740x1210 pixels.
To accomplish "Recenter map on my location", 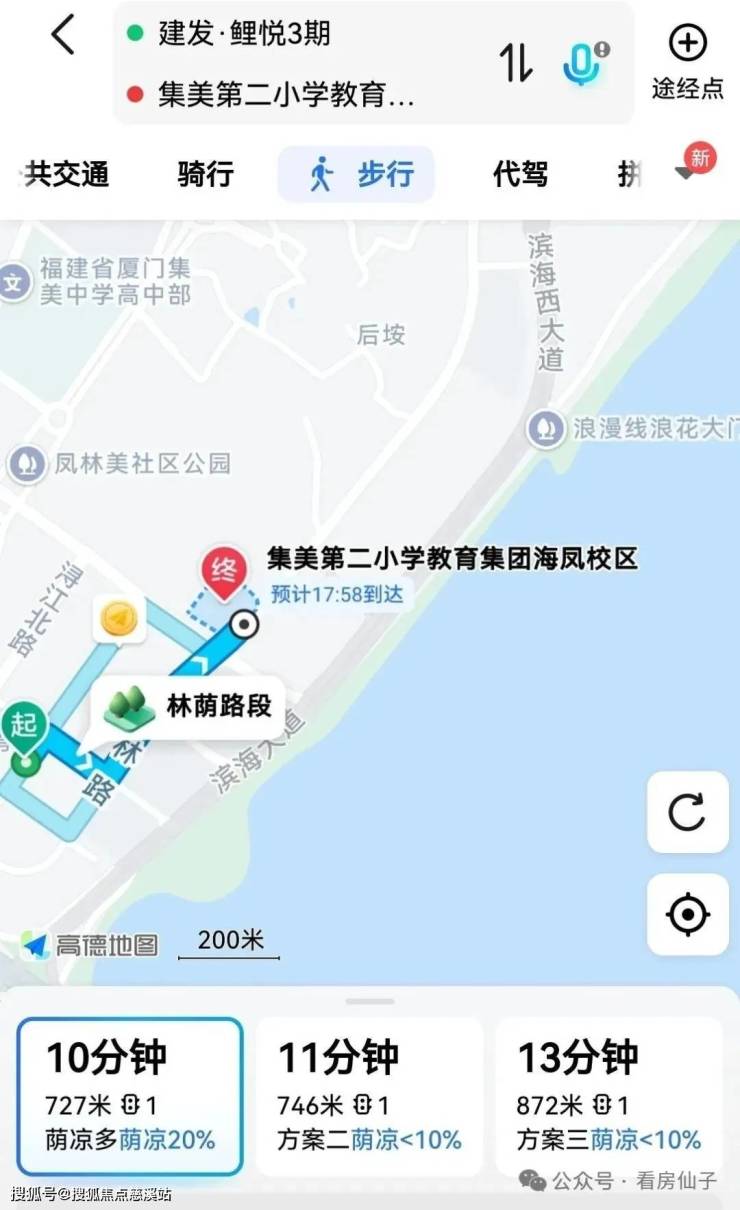I will pos(687,914).
